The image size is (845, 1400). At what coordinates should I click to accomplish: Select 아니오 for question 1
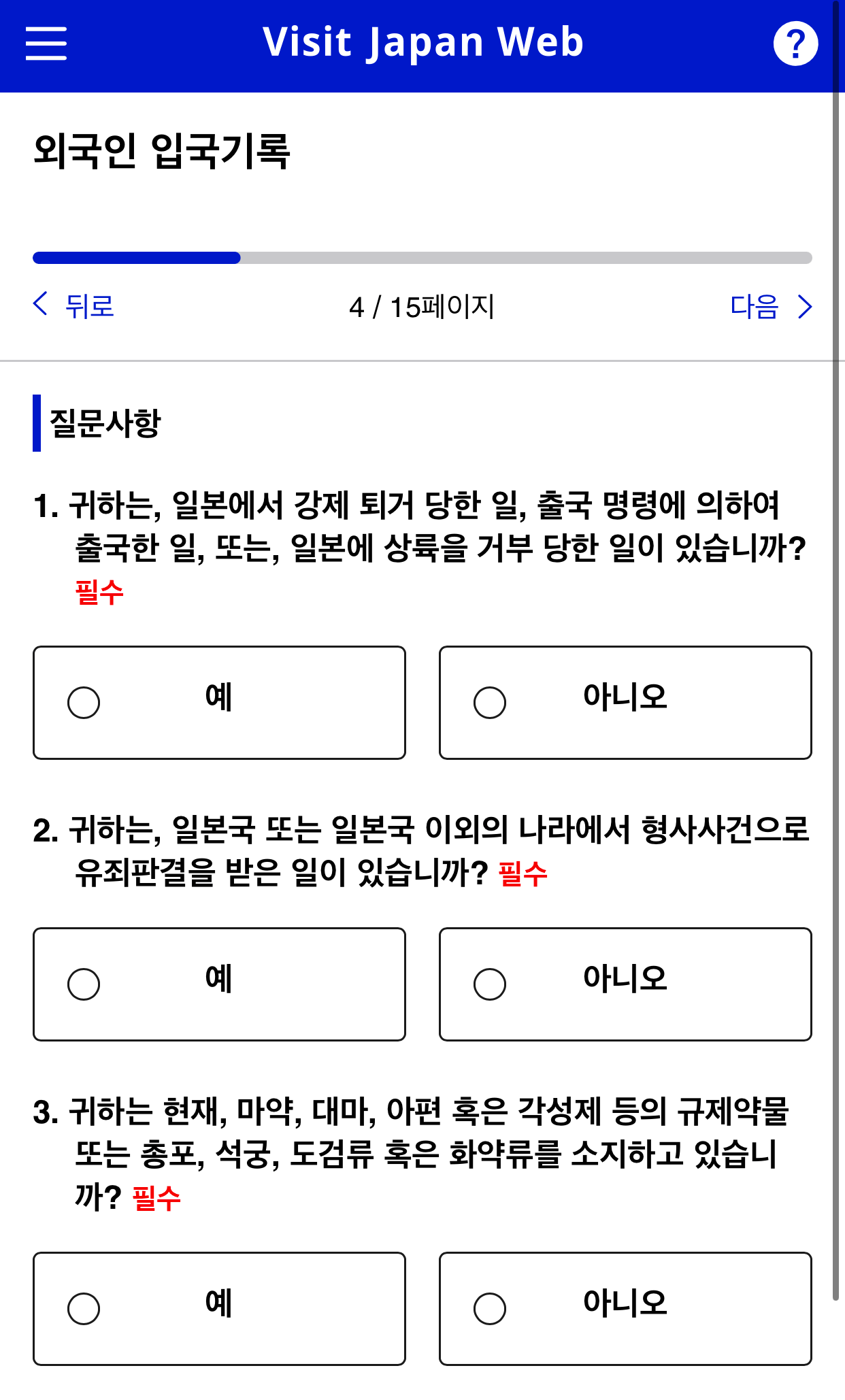625,701
